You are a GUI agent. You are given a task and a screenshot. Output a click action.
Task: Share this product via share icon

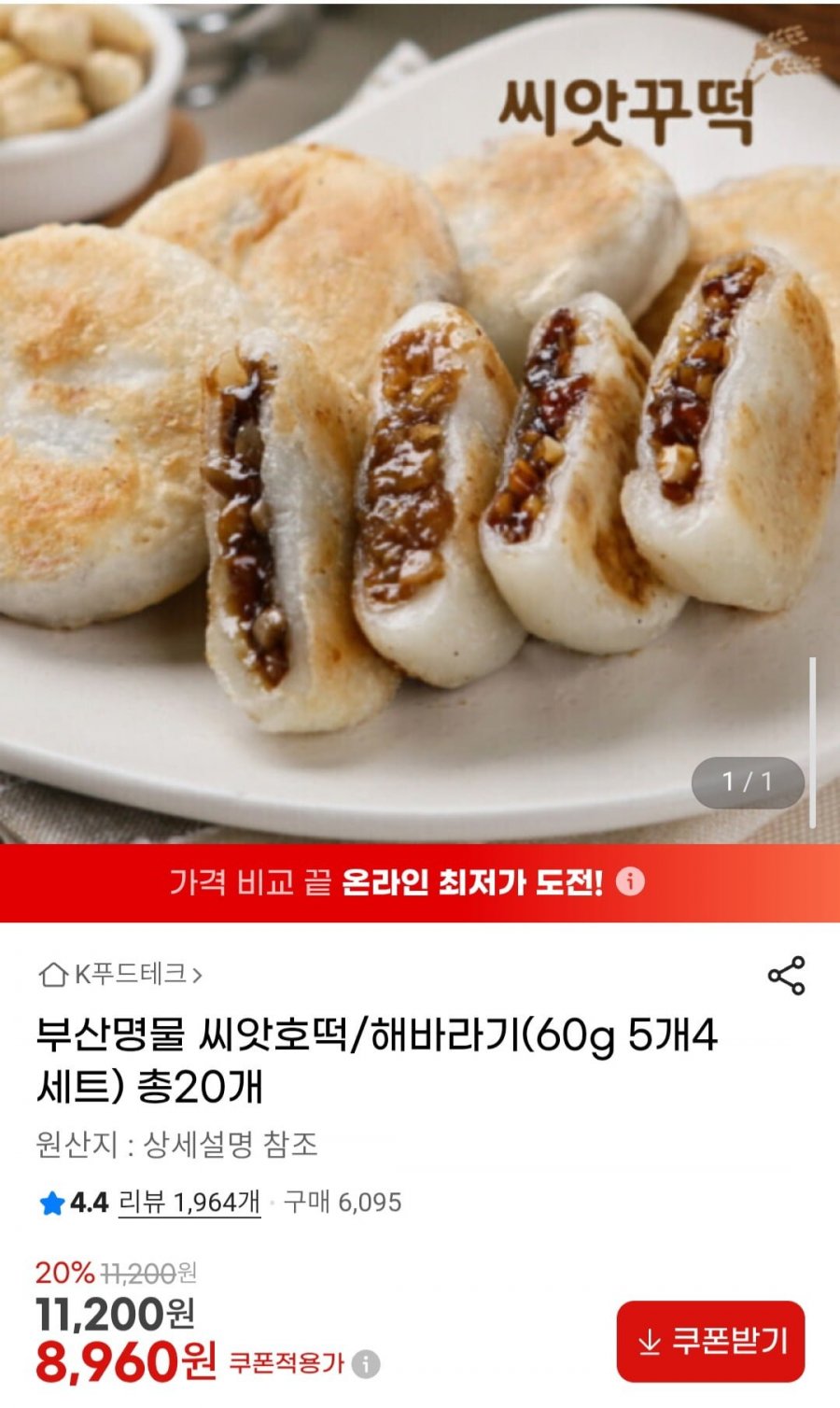coord(786,976)
